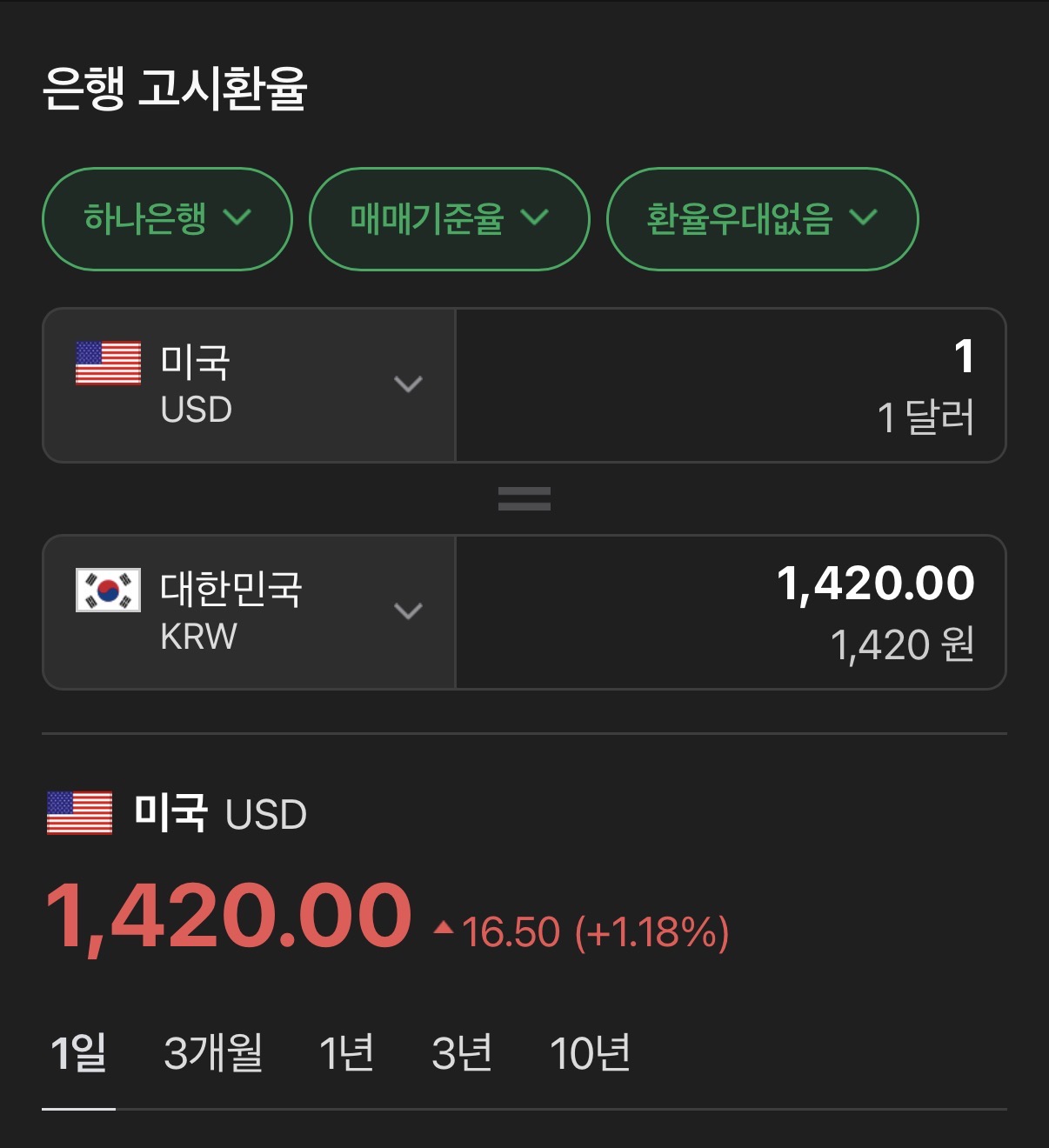Switch to the 1년 chart period
The width and height of the screenshot is (1049, 1148).
pyautogui.click(x=346, y=1053)
